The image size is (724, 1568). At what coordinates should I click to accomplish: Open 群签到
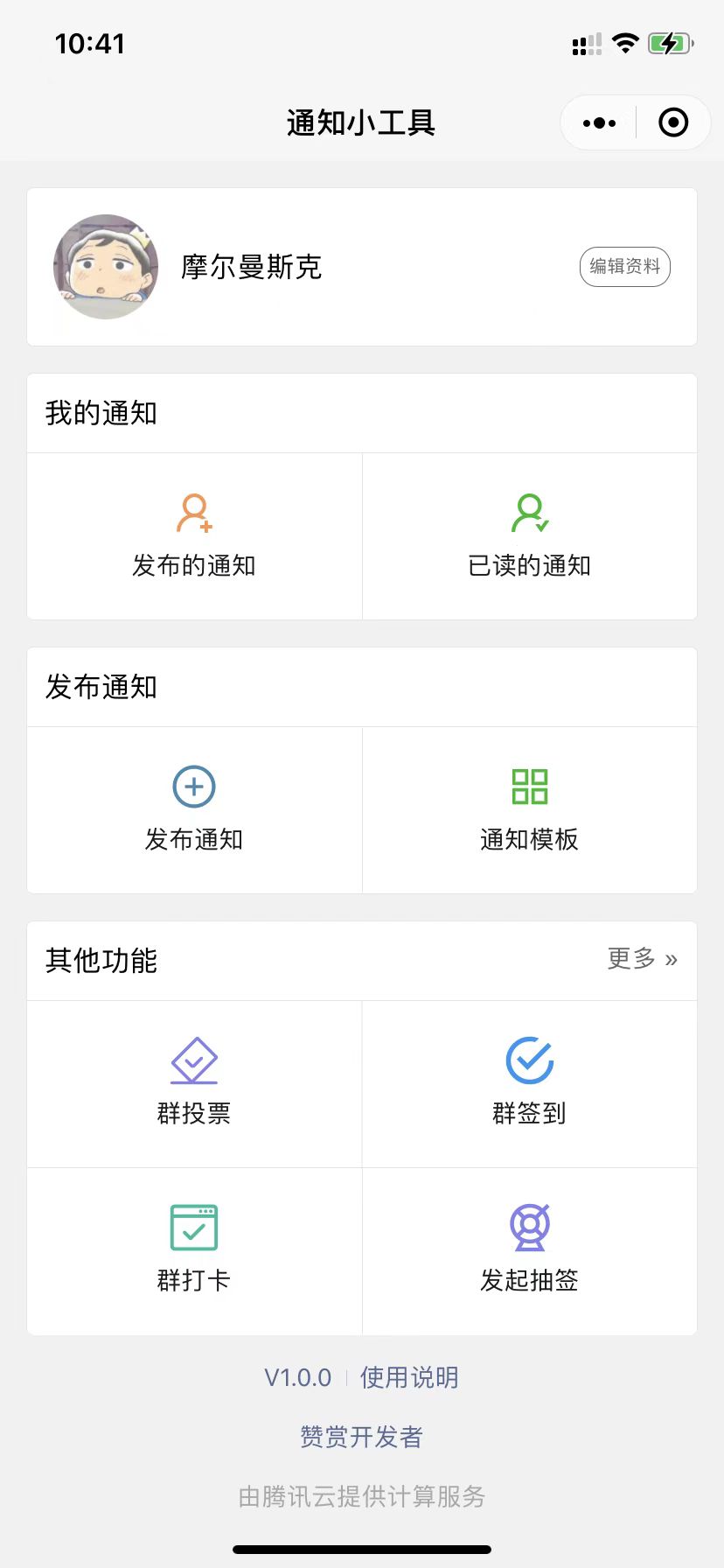(530, 1084)
